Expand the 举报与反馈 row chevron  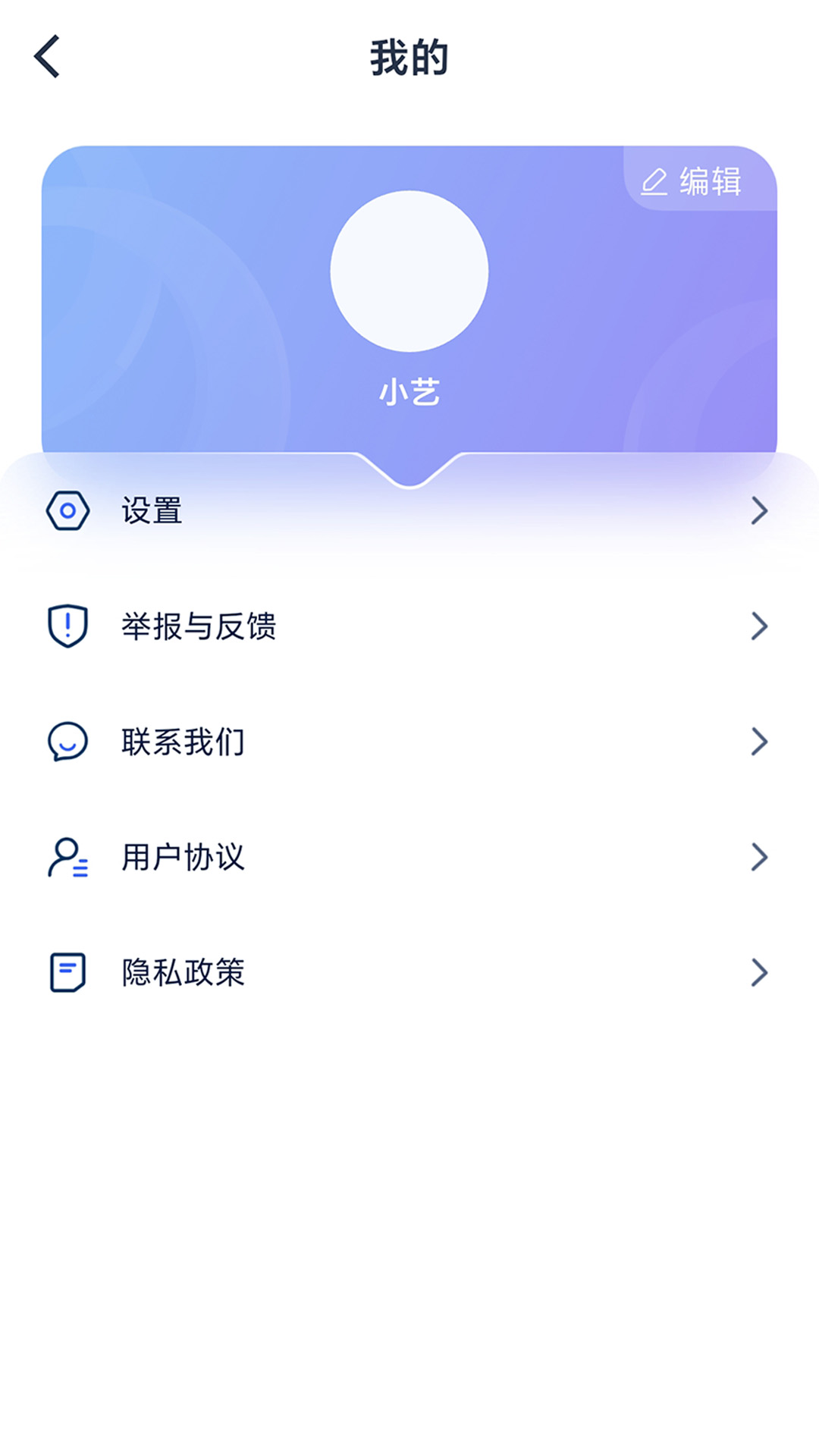pos(760,626)
